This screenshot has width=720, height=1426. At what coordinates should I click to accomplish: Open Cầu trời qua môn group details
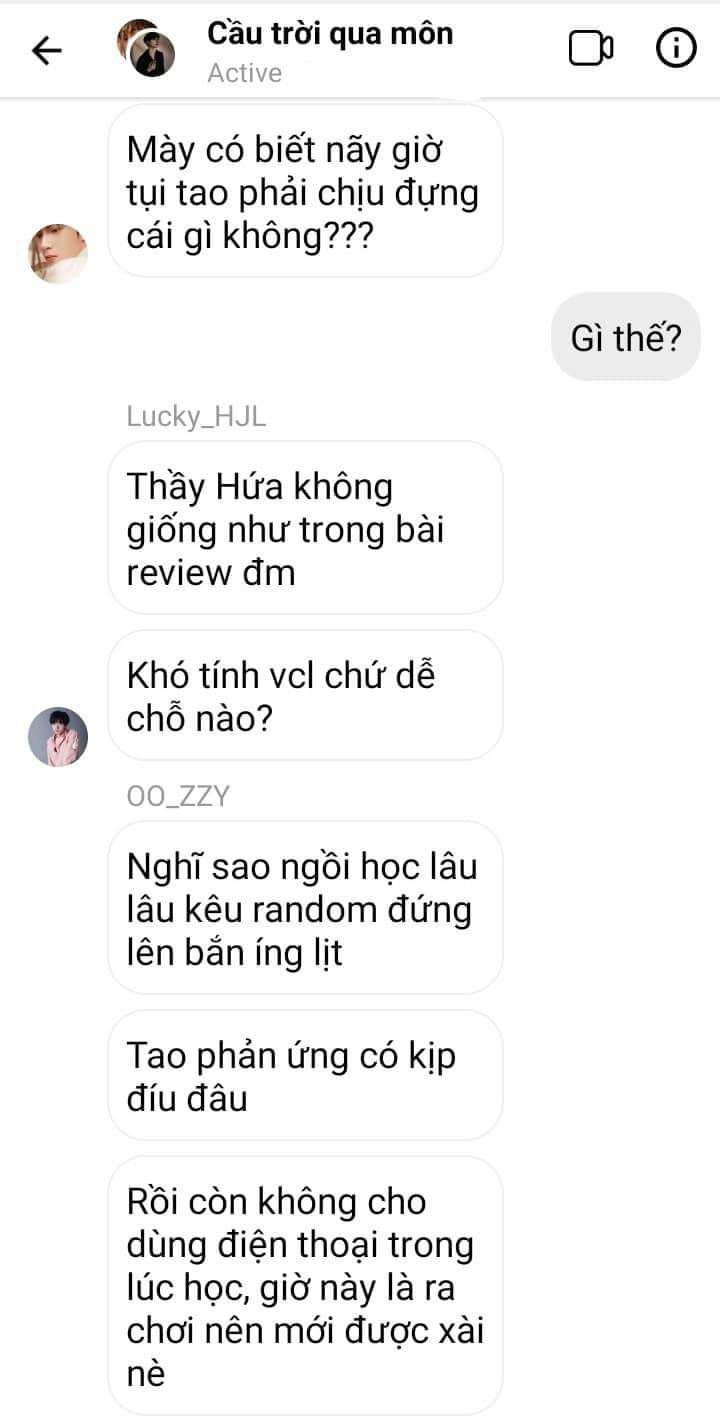tap(330, 33)
